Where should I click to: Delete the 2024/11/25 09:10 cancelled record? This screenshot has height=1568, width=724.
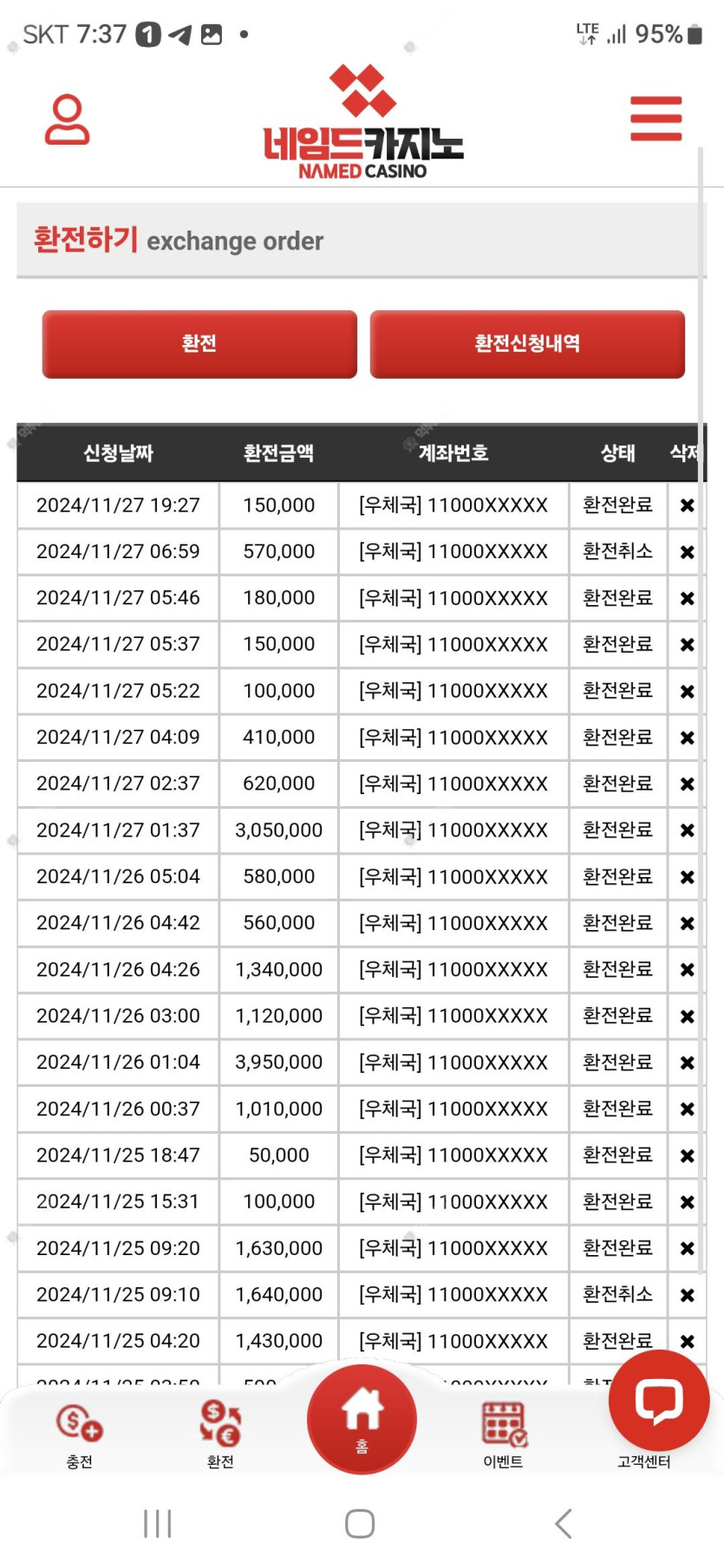(687, 1295)
